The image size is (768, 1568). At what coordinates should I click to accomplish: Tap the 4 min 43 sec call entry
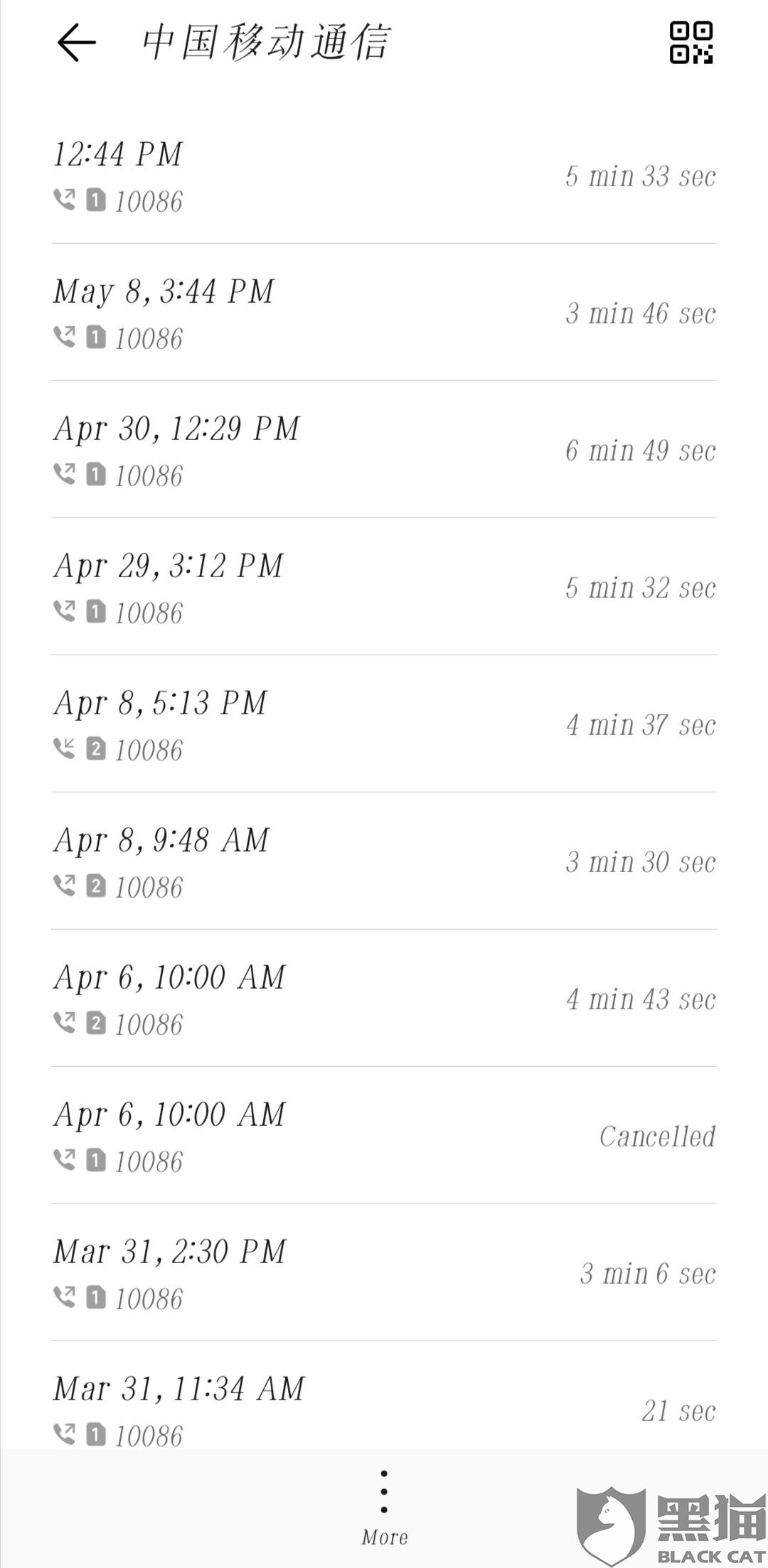(384, 999)
